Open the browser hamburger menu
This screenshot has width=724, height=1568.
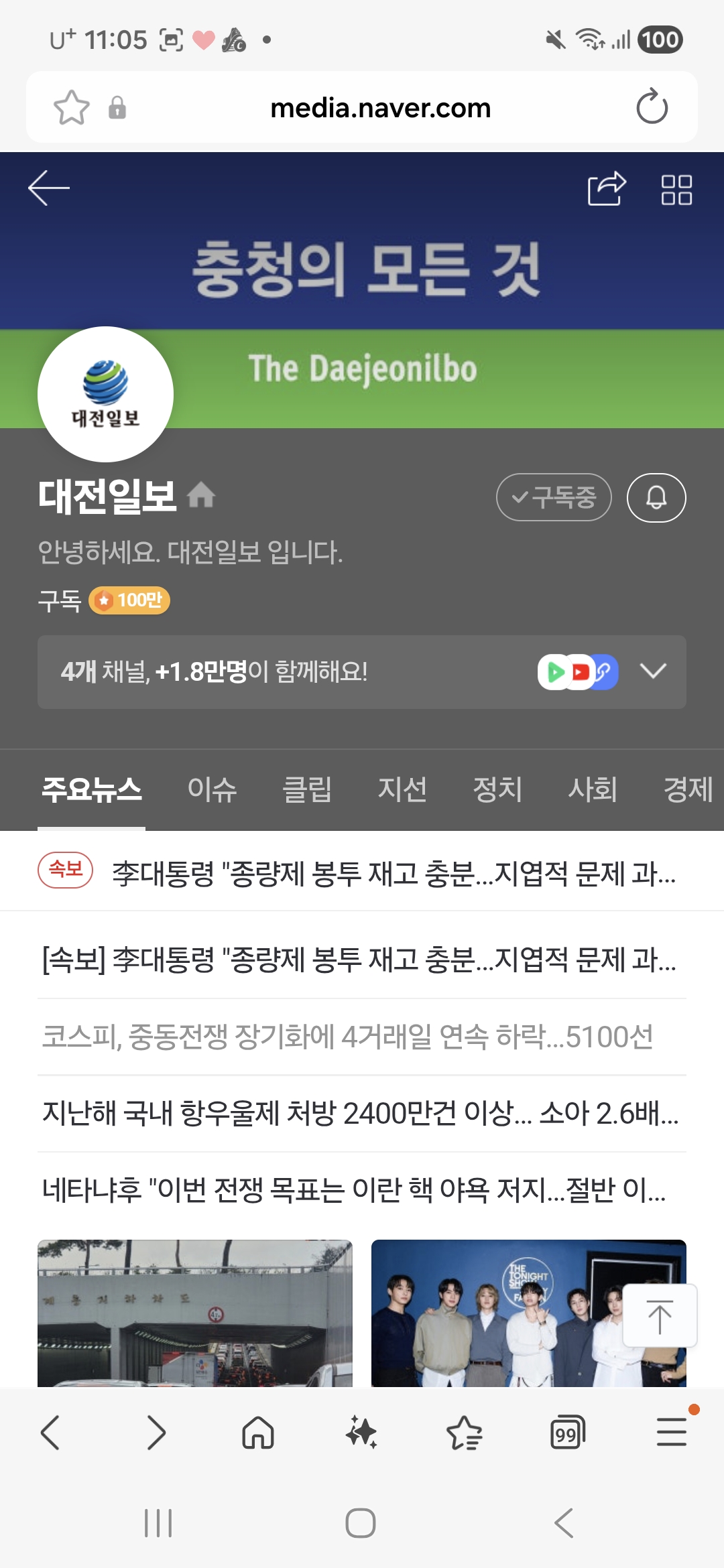[672, 1431]
